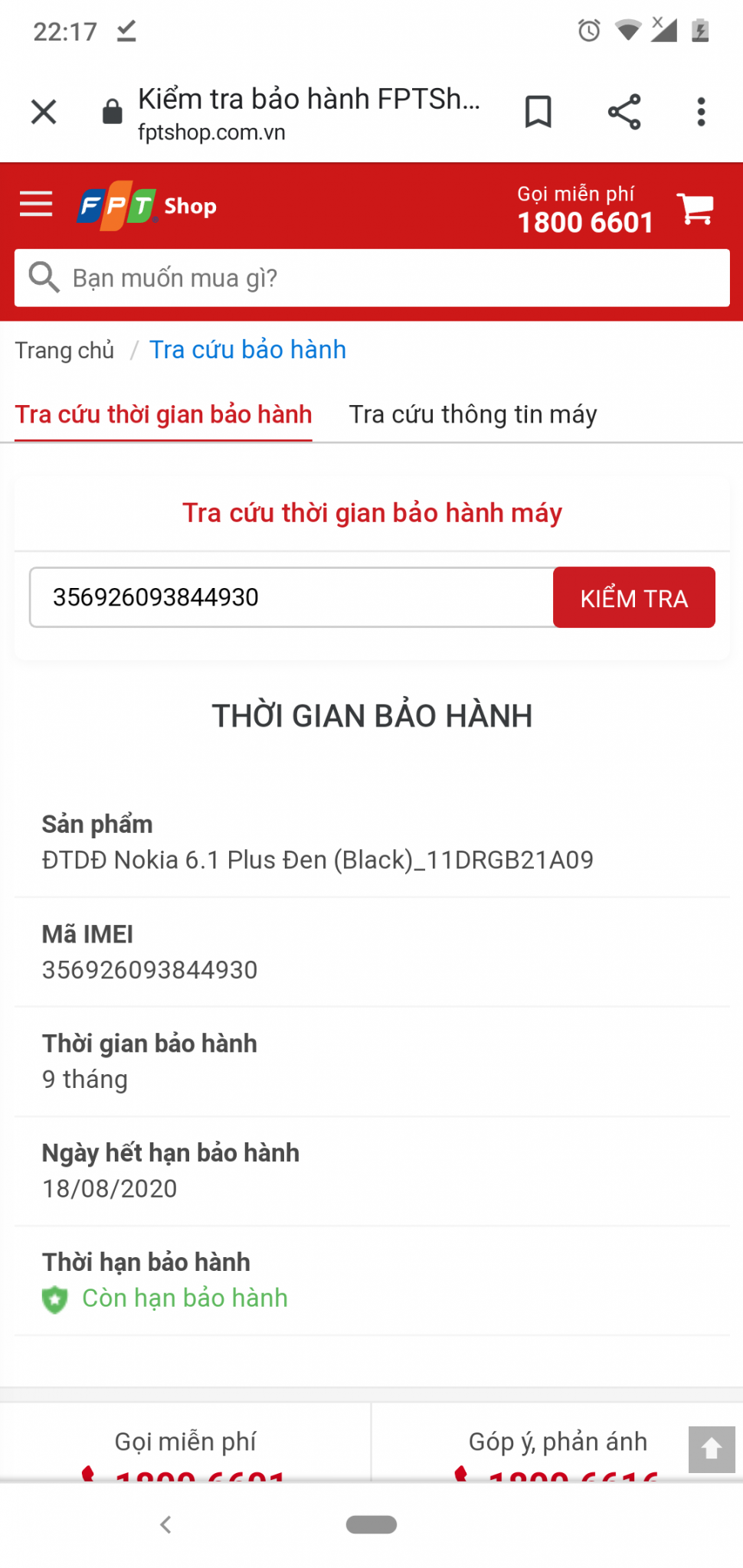Select Tra cứu thời gian bảo hành tab
Screen dimensions: 743x1568
(164, 414)
